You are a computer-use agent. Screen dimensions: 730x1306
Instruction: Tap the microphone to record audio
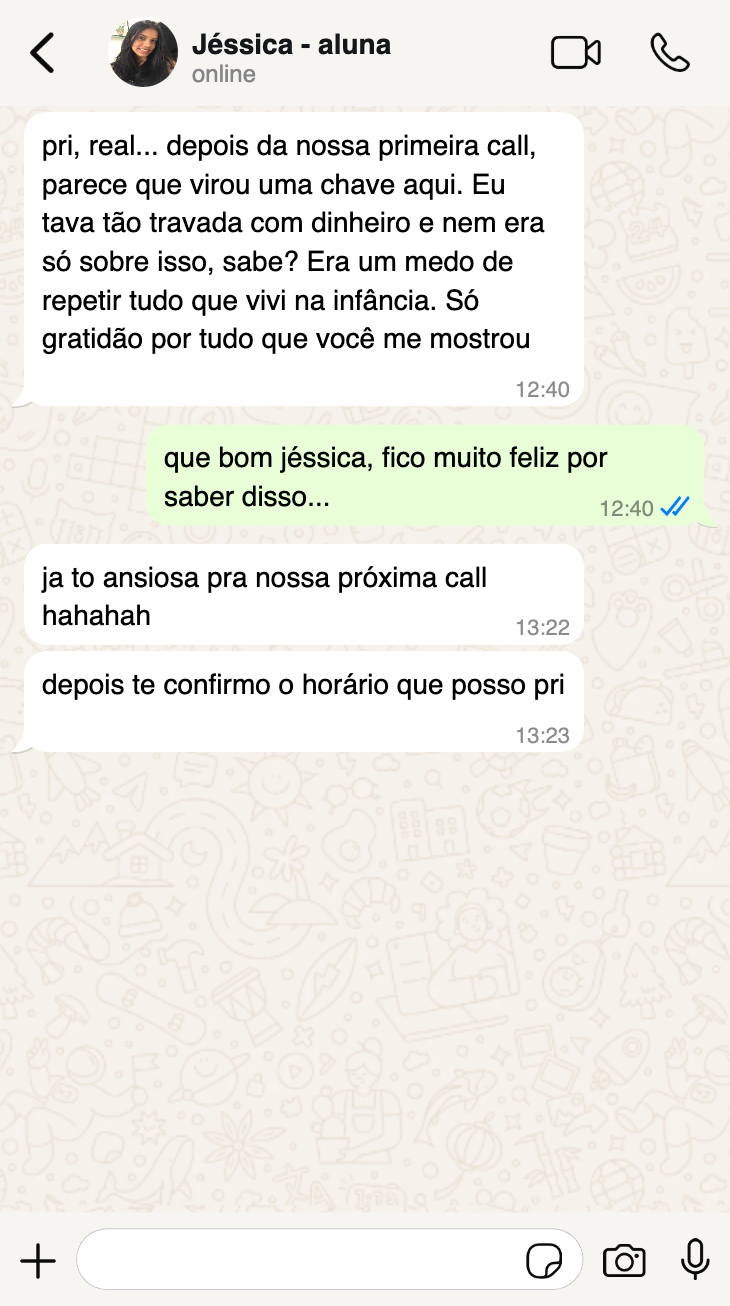[695, 1260]
